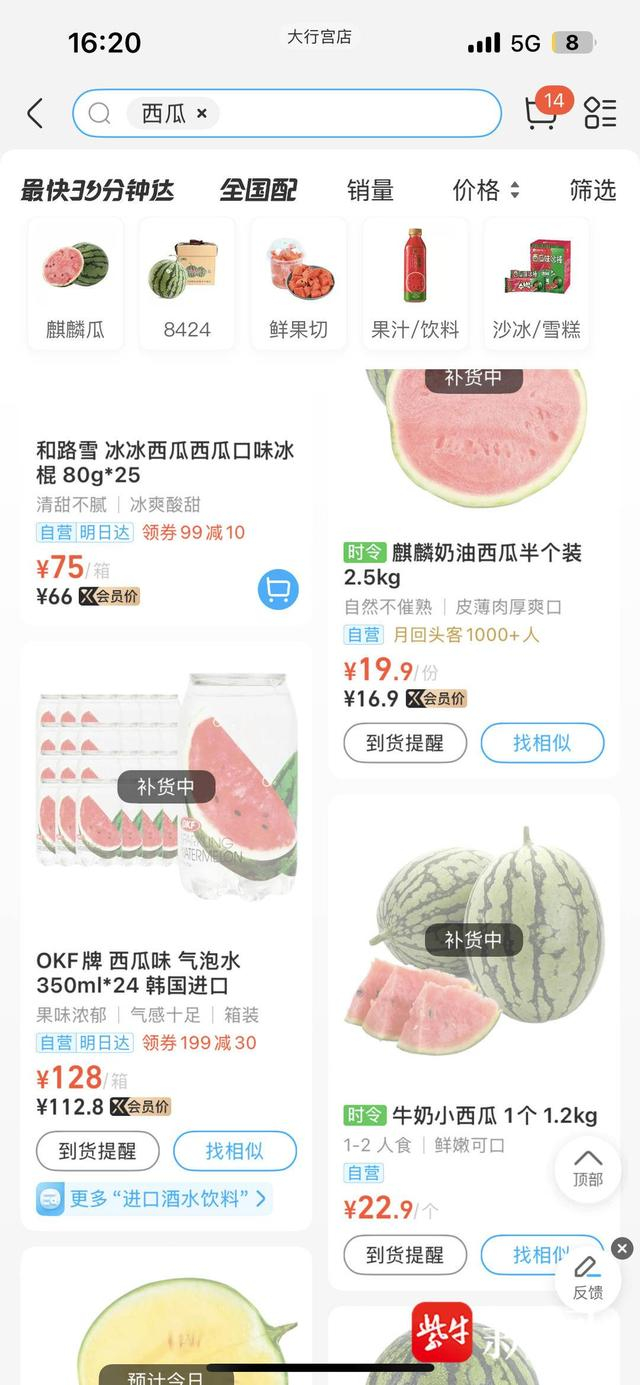This screenshot has width=640, height=1385.
Task: Switch the results list layout view
Action: (x=600, y=113)
